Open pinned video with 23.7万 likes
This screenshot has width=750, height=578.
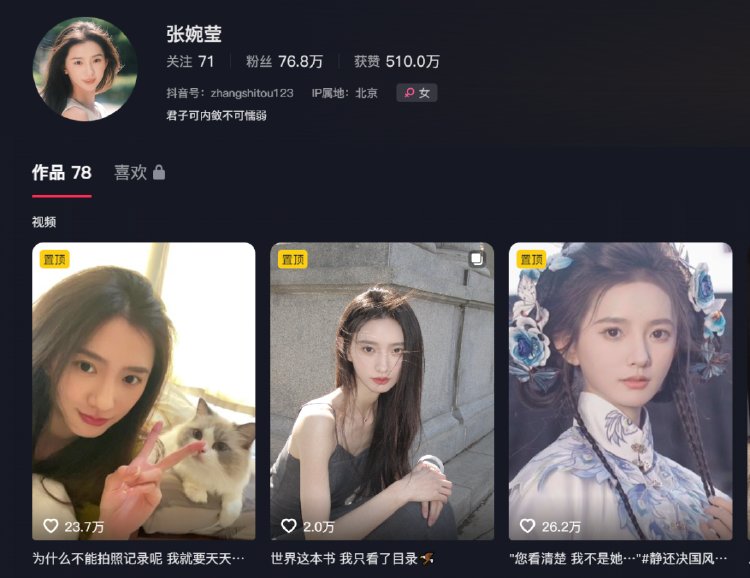(x=143, y=390)
